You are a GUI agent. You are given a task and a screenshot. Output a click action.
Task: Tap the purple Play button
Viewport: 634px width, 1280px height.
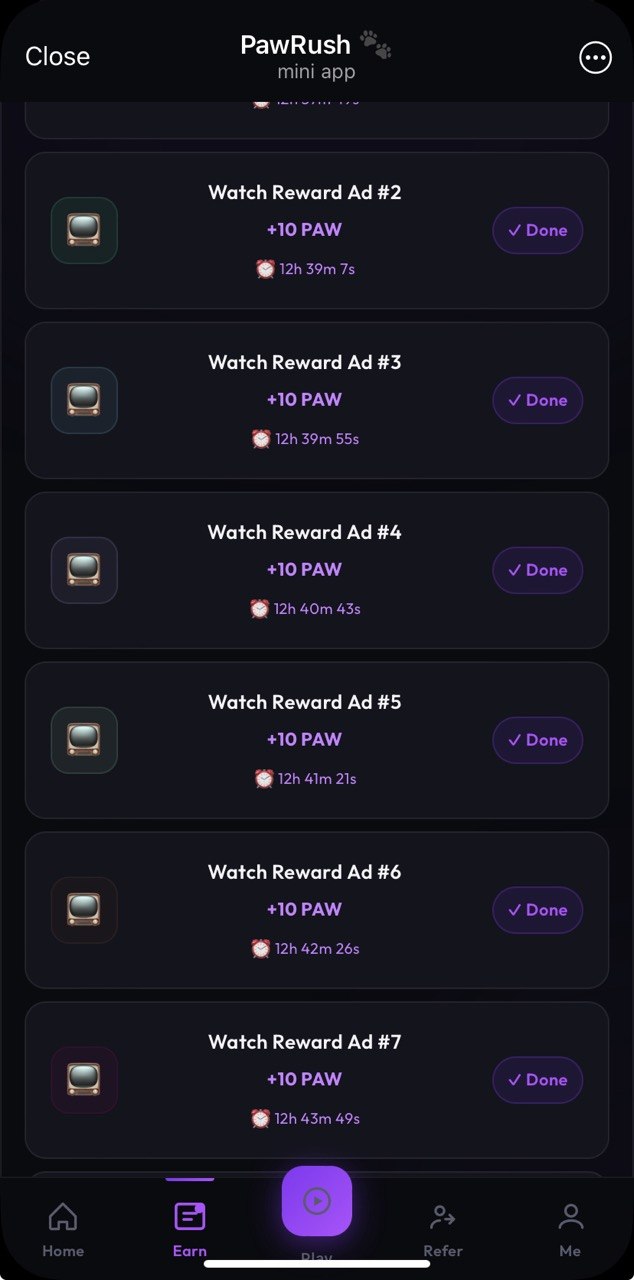click(317, 1201)
